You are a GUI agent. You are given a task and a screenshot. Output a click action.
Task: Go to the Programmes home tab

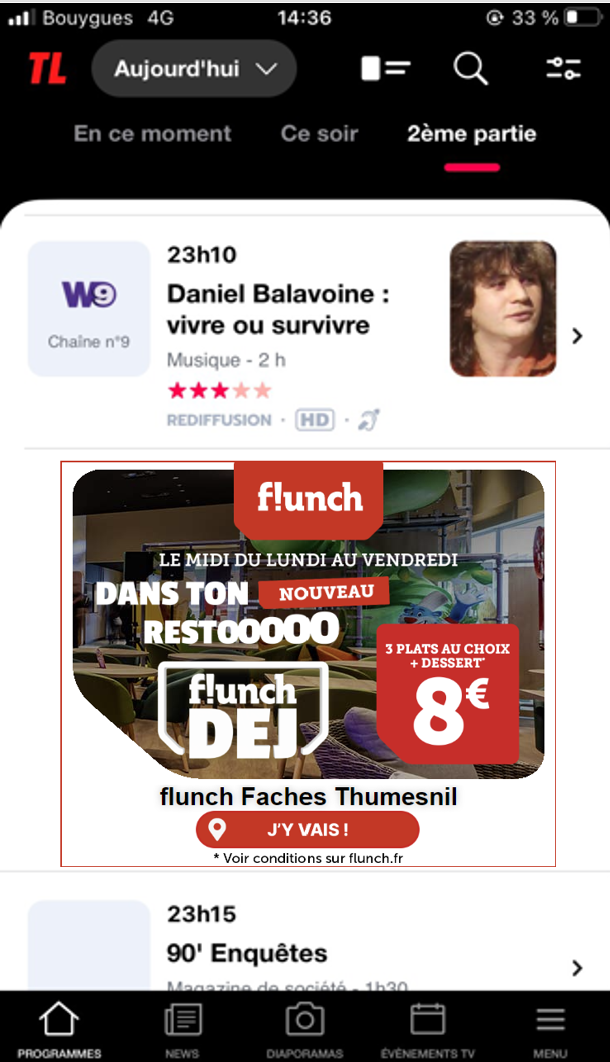click(59, 1029)
